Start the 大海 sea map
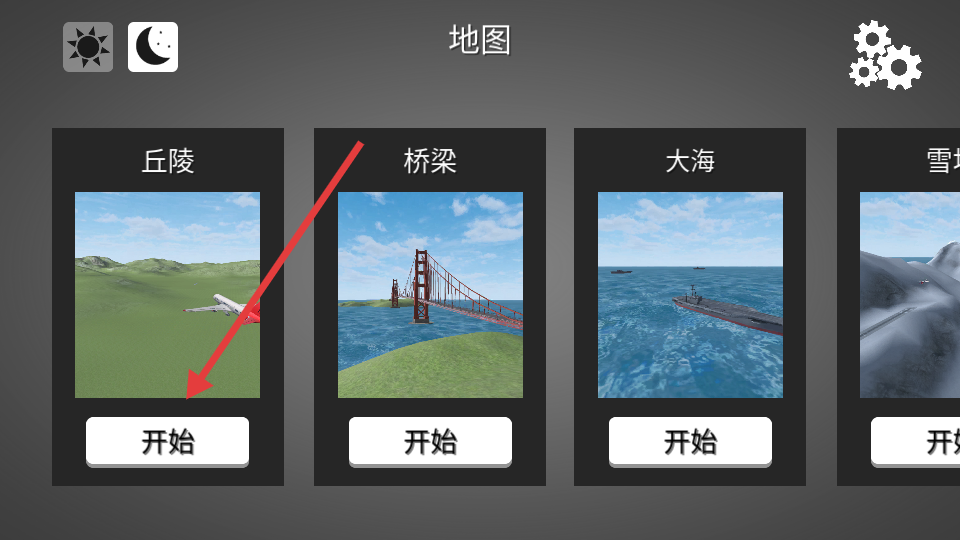Screen dimensions: 960x540 (690, 441)
